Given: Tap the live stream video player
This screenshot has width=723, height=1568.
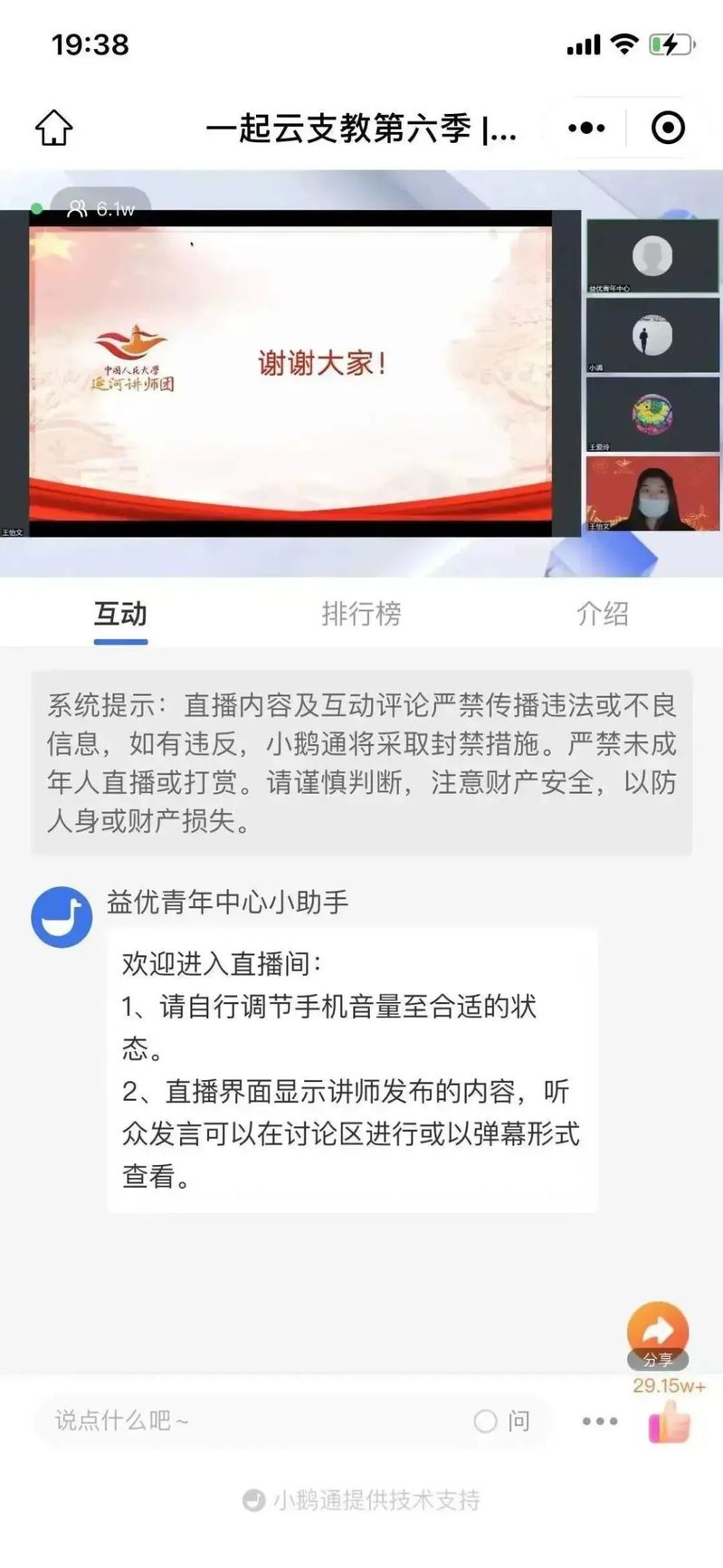Looking at the screenshot, I should pyautogui.click(x=290, y=371).
